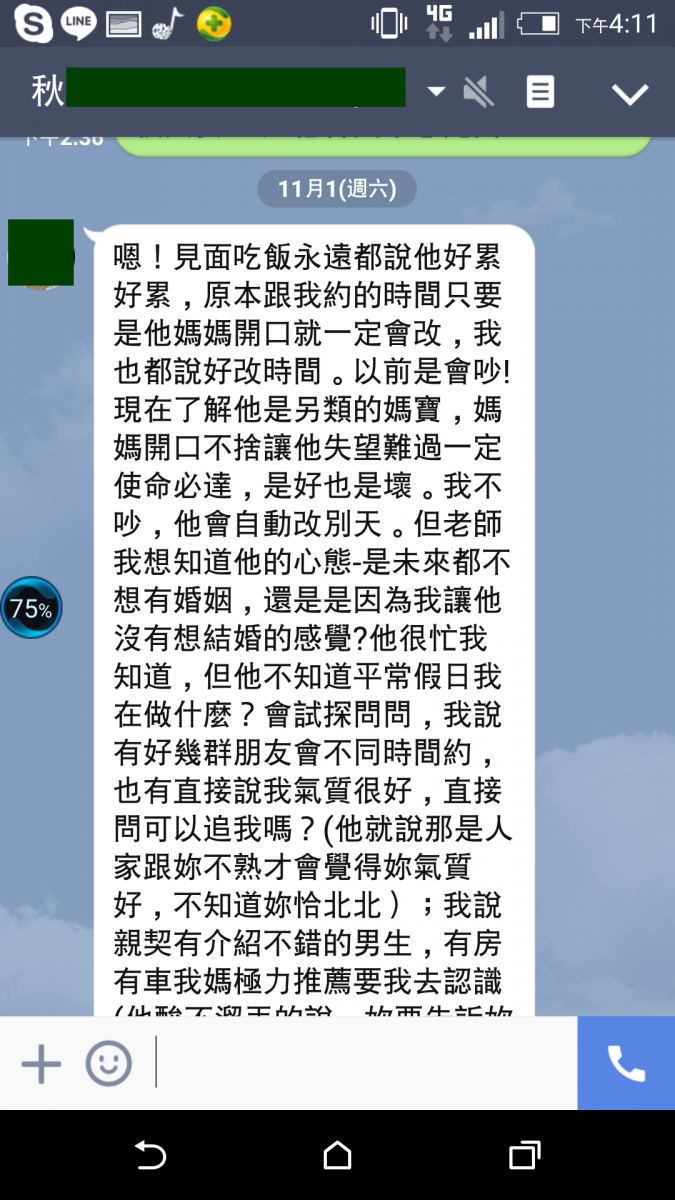Open the recent apps overview
Screen dimensions: 675x1200
tap(524, 1156)
